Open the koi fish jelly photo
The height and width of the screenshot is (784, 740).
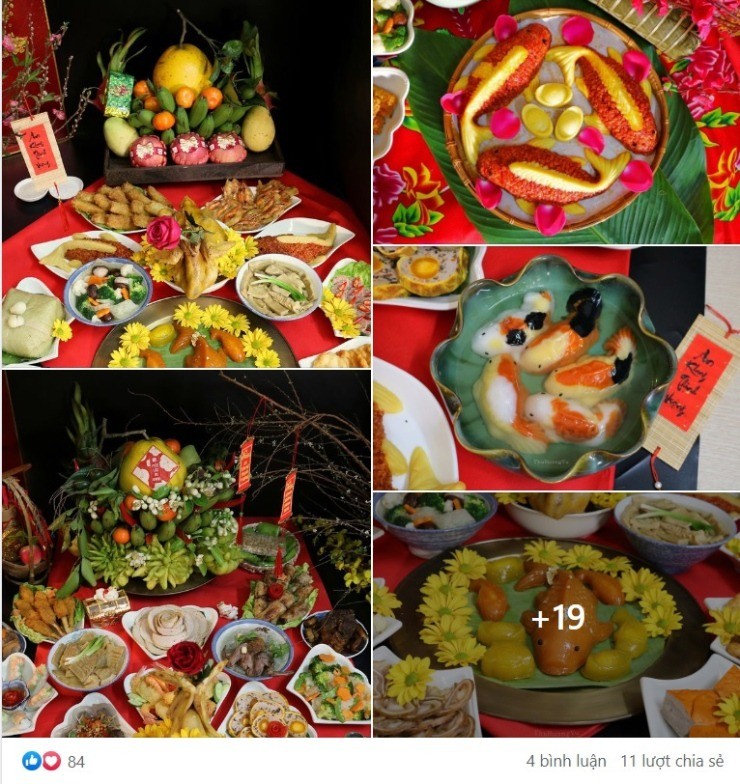[556, 367]
